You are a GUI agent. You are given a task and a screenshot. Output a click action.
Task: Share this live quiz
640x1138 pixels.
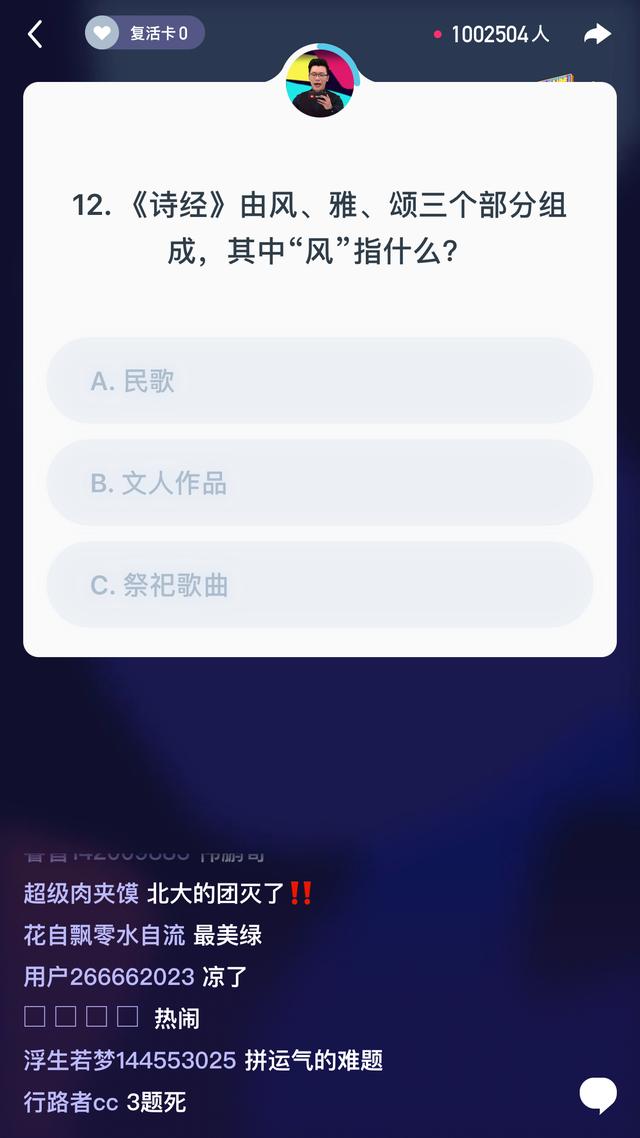[597, 34]
